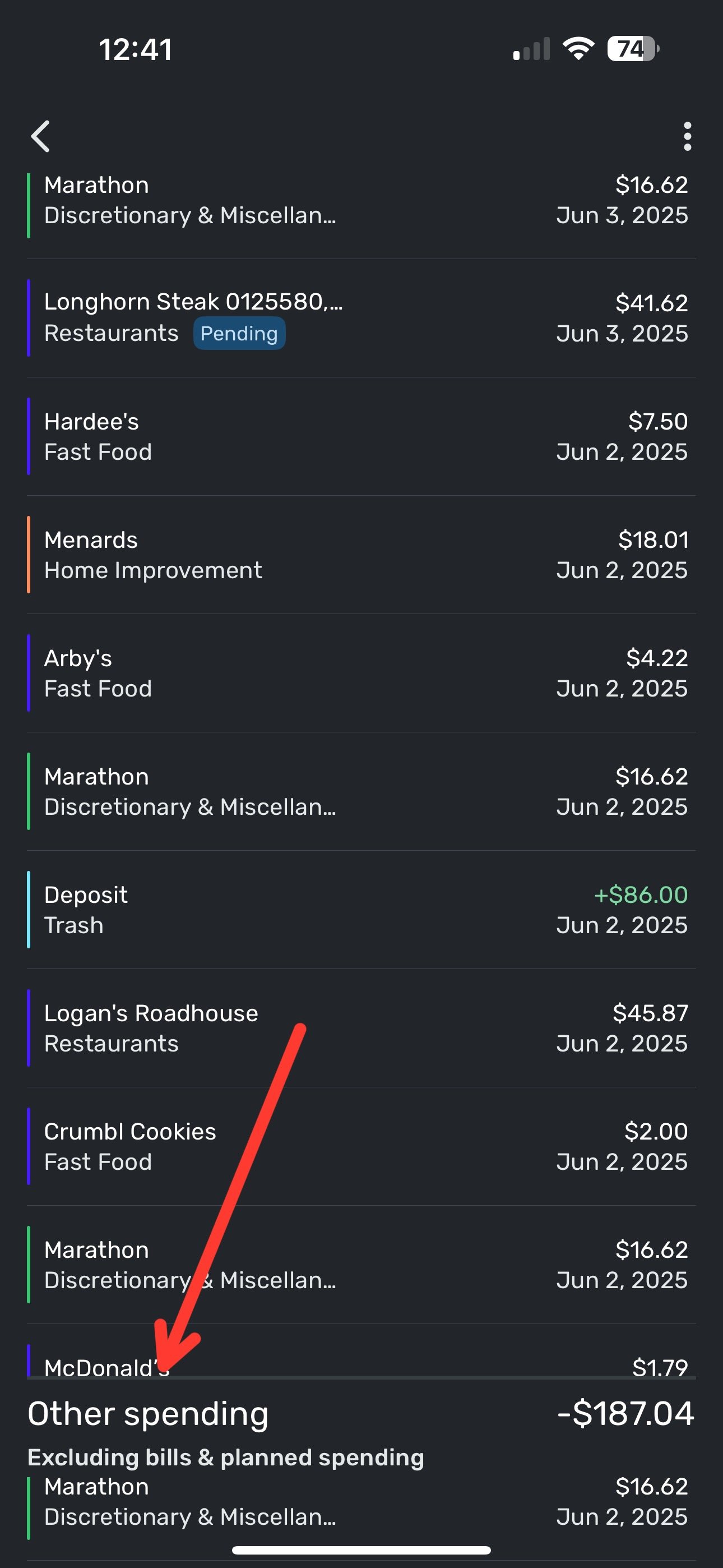View the Hardee's $7.50 transaction
723x1568 pixels.
pyautogui.click(x=361, y=436)
